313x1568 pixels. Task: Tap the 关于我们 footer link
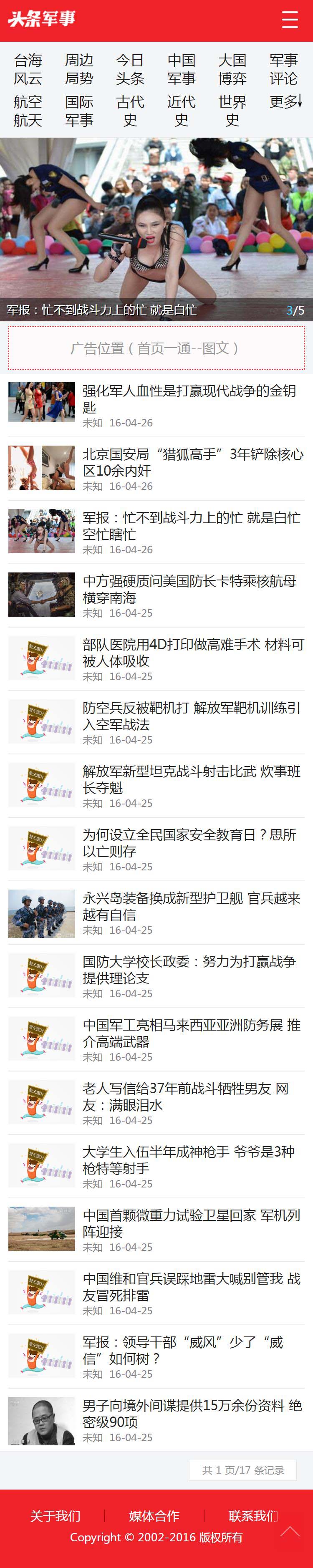coord(56,1515)
